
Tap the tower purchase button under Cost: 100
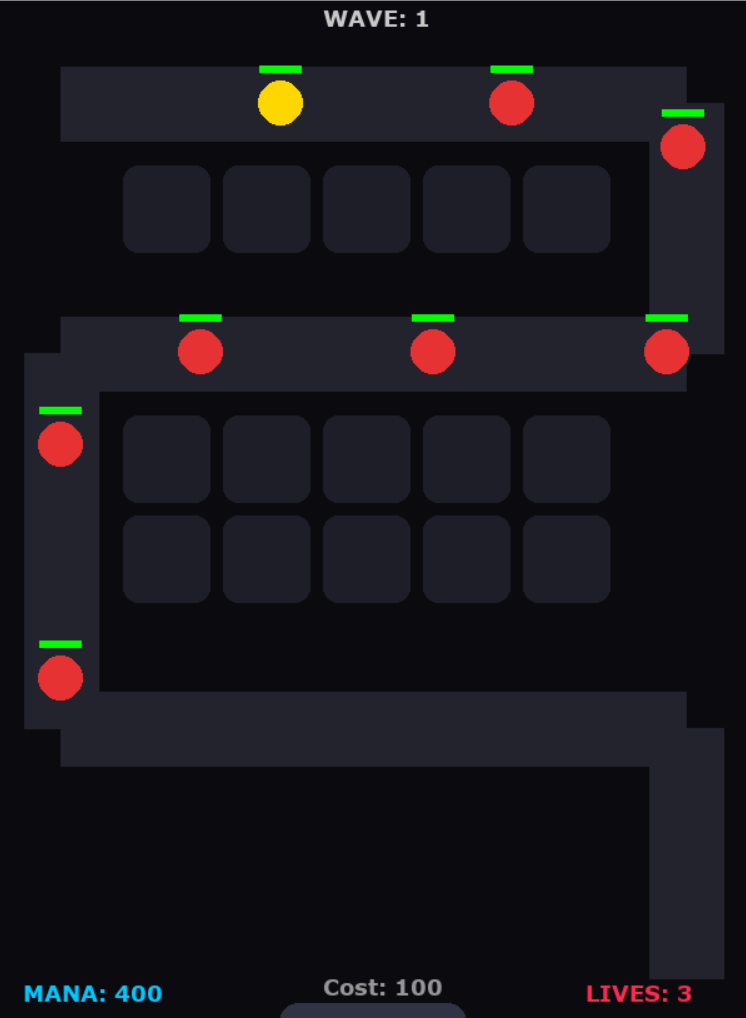pos(373,1010)
